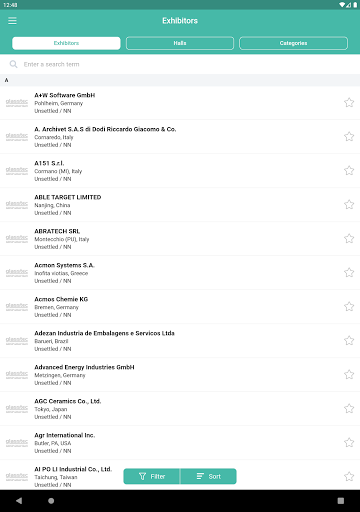The width and height of the screenshot is (360, 512).
Task: Open the Sort options
Action: click(x=208, y=476)
